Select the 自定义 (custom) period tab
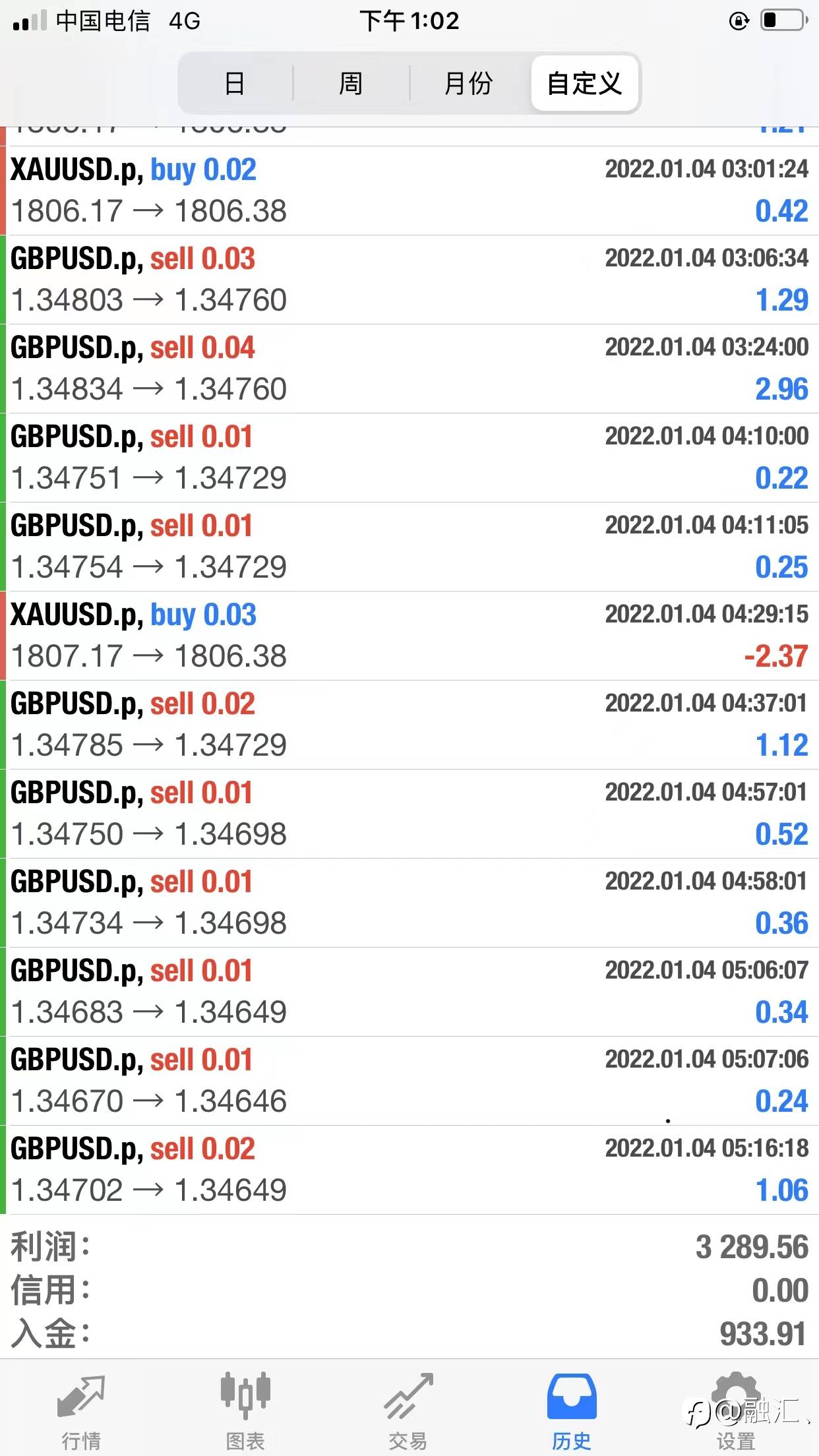Screen dimensions: 819x1456 [x=585, y=84]
